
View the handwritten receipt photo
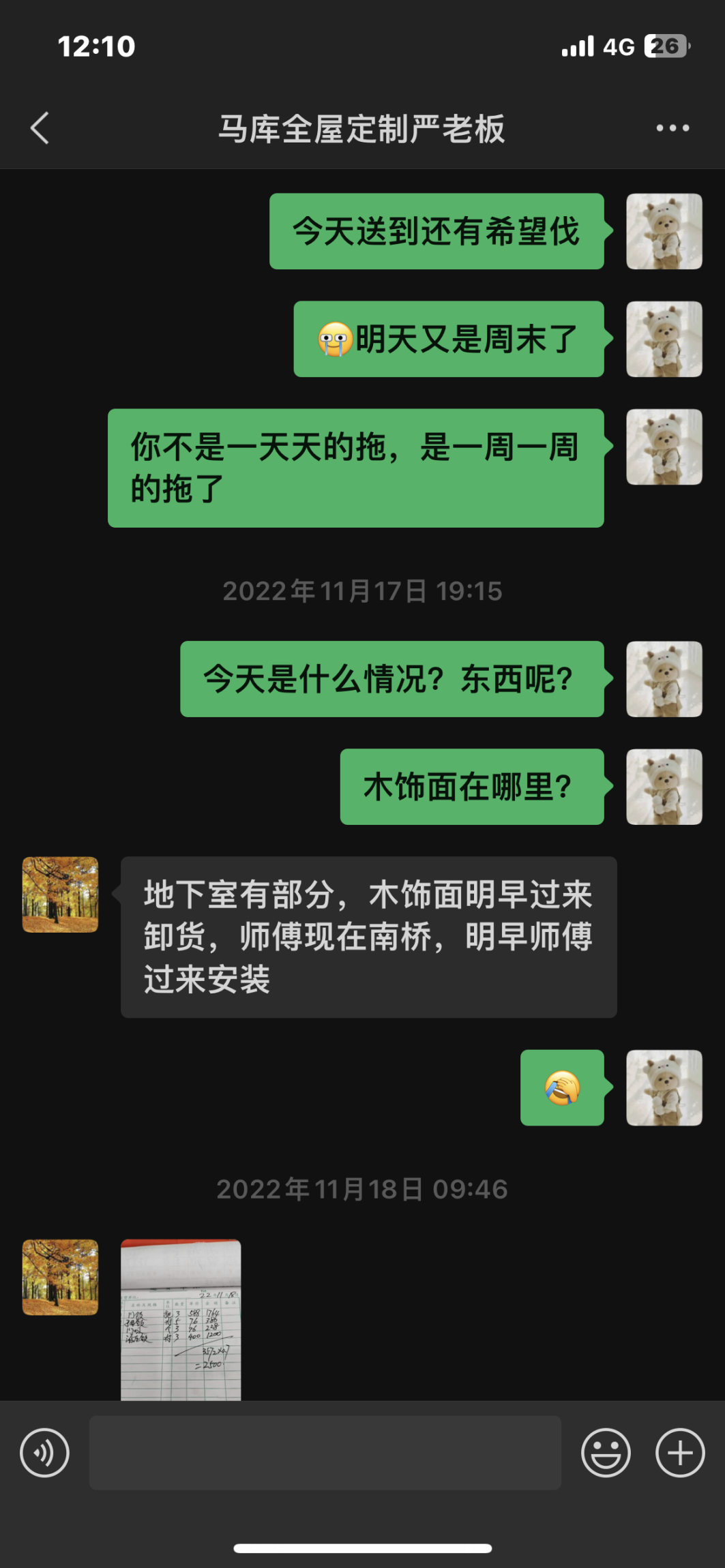181,1320
